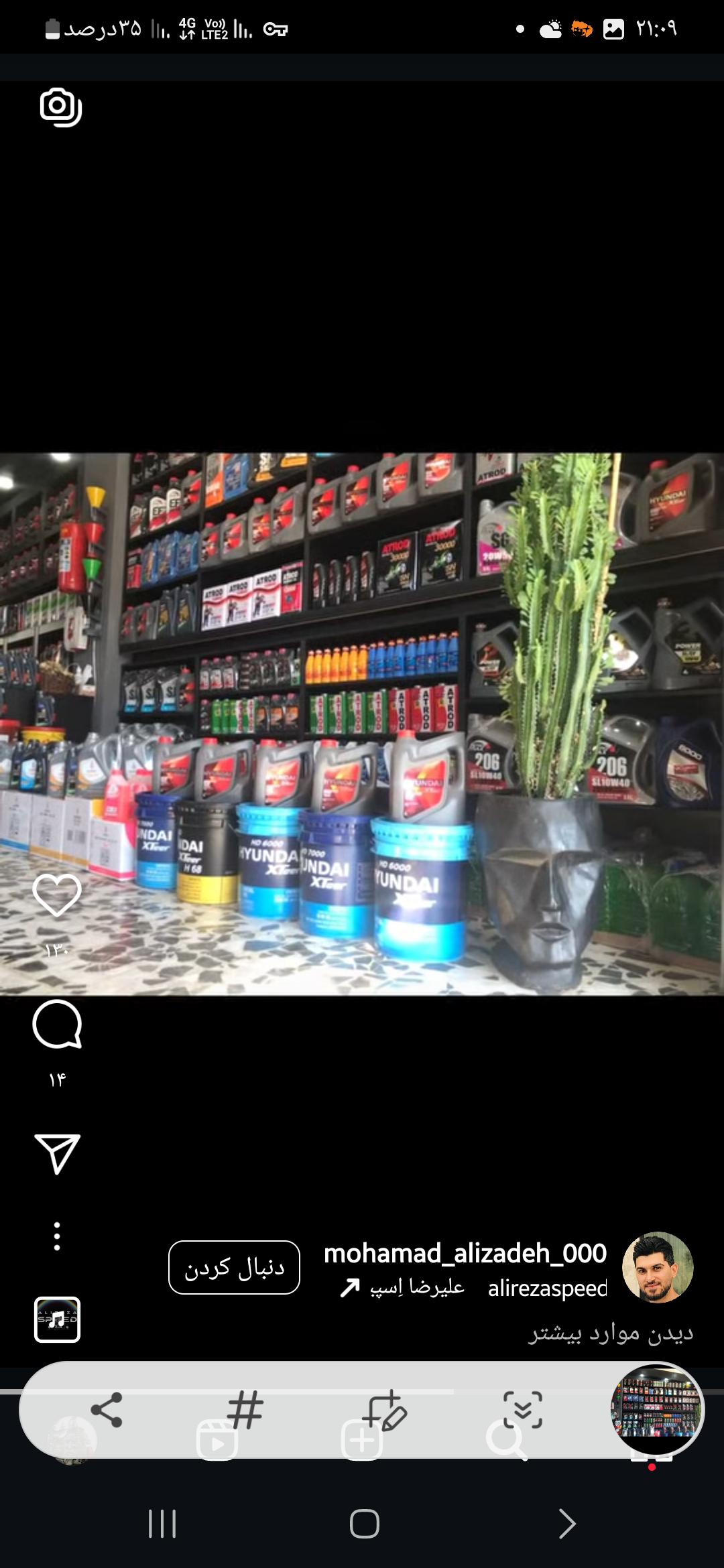
Task: Start scroll capture of the screen
Action: pyautogui.click(x=523, y=1409)
